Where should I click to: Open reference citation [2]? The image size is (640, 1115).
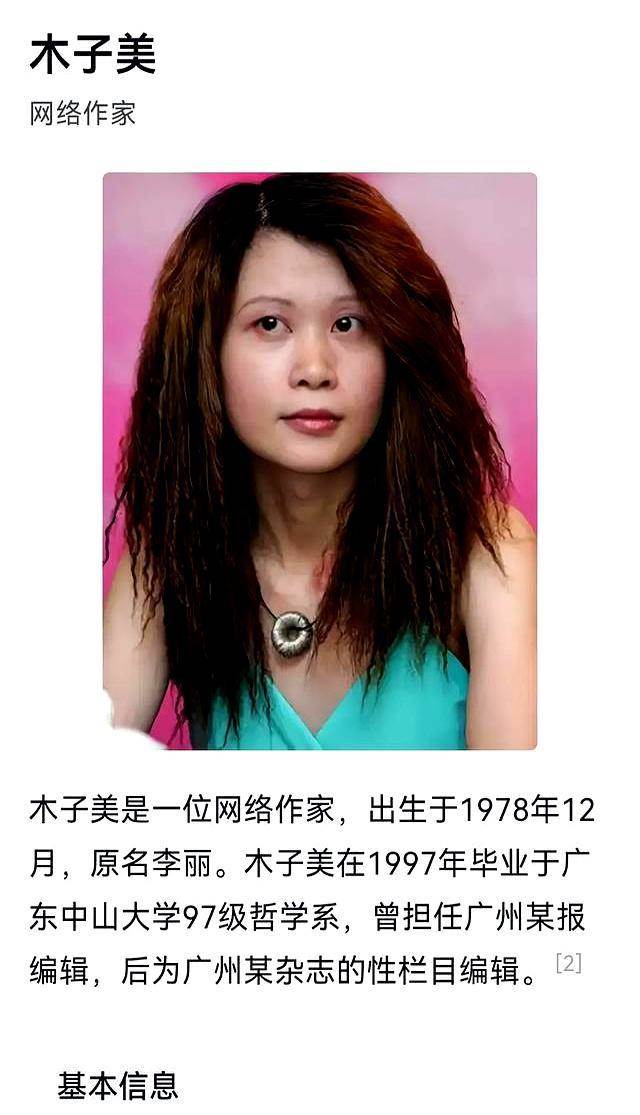coord(568,964)
